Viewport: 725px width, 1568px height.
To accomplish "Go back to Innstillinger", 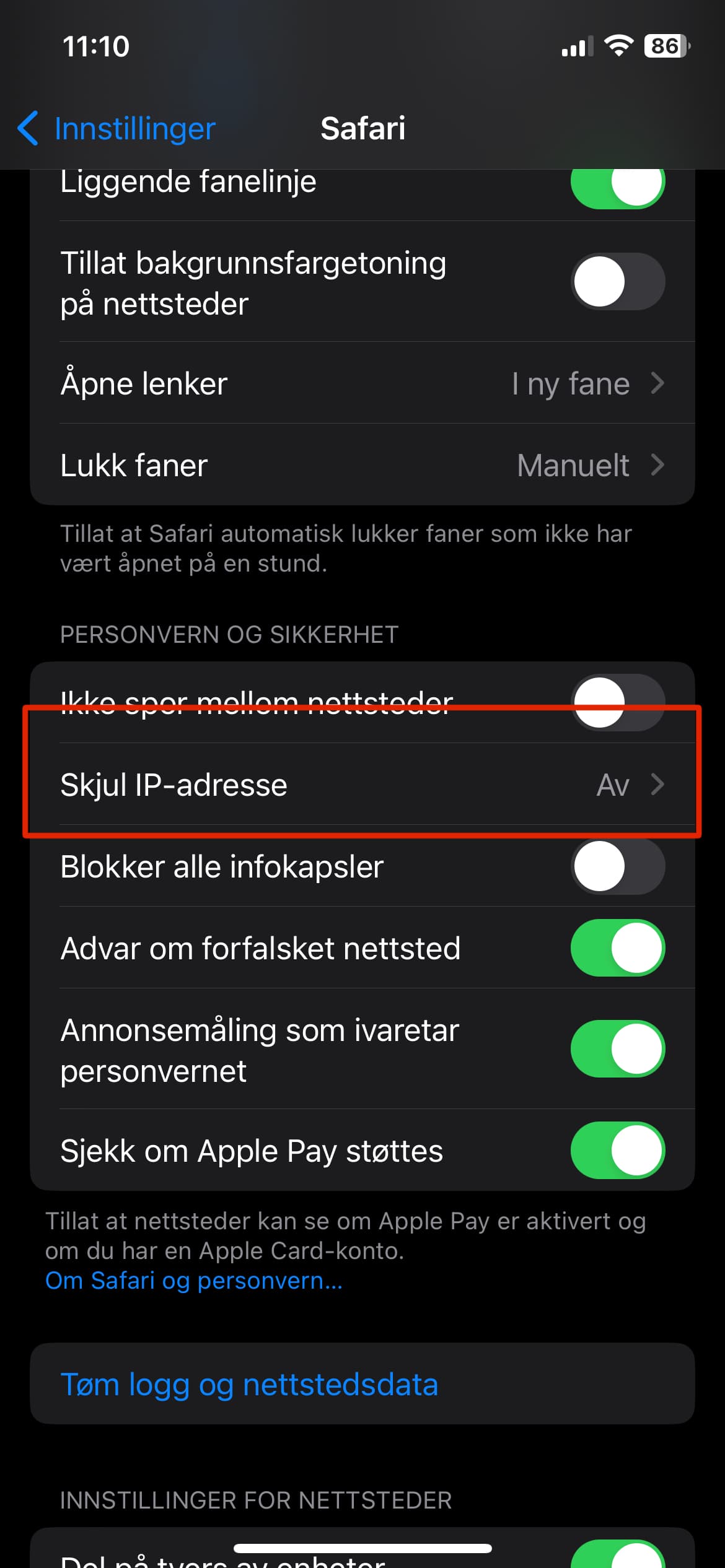I will click(x=116, y=129).
